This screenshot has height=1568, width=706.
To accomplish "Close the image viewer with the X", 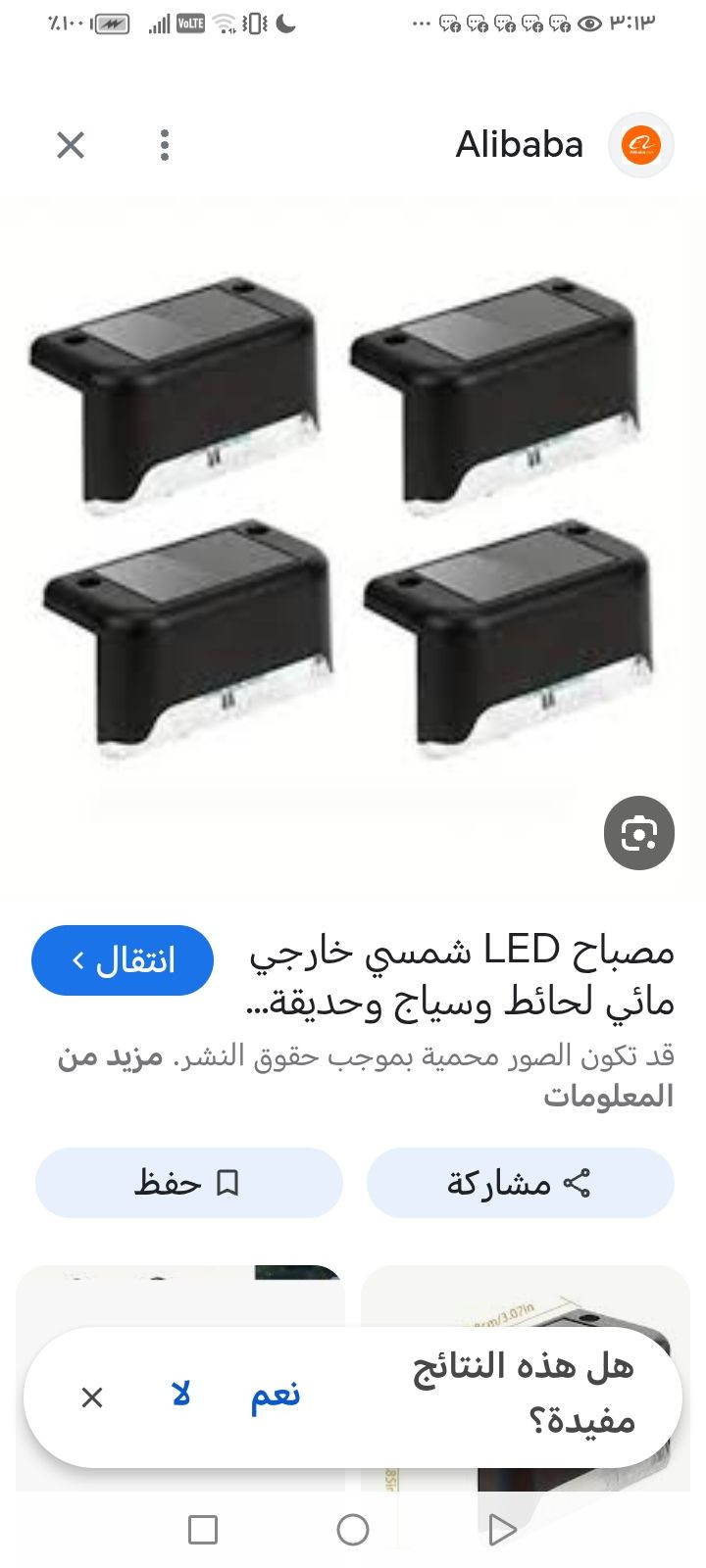I will [71, 146].
